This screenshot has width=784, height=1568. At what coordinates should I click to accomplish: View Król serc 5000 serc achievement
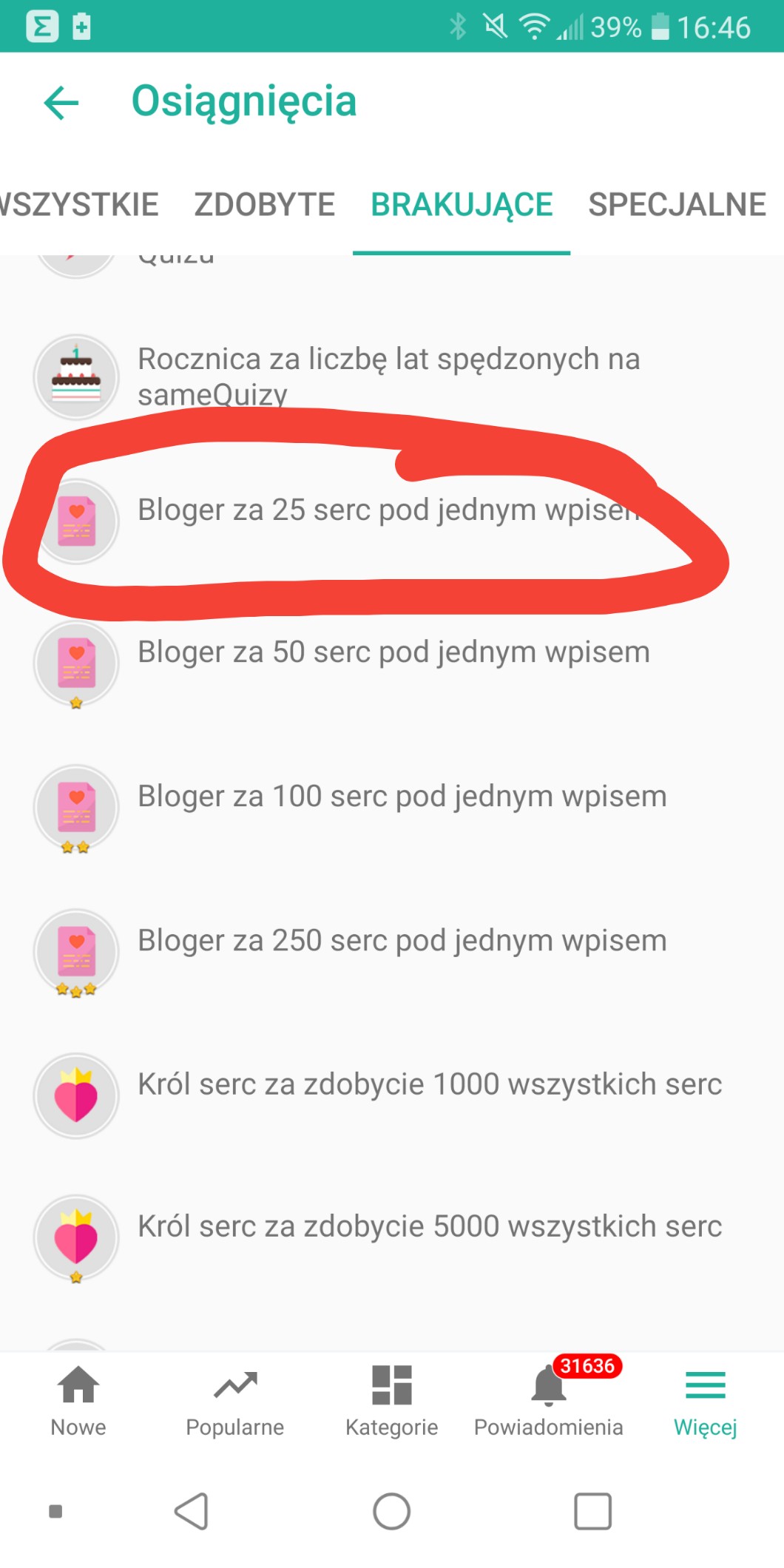click(429, 1227)
